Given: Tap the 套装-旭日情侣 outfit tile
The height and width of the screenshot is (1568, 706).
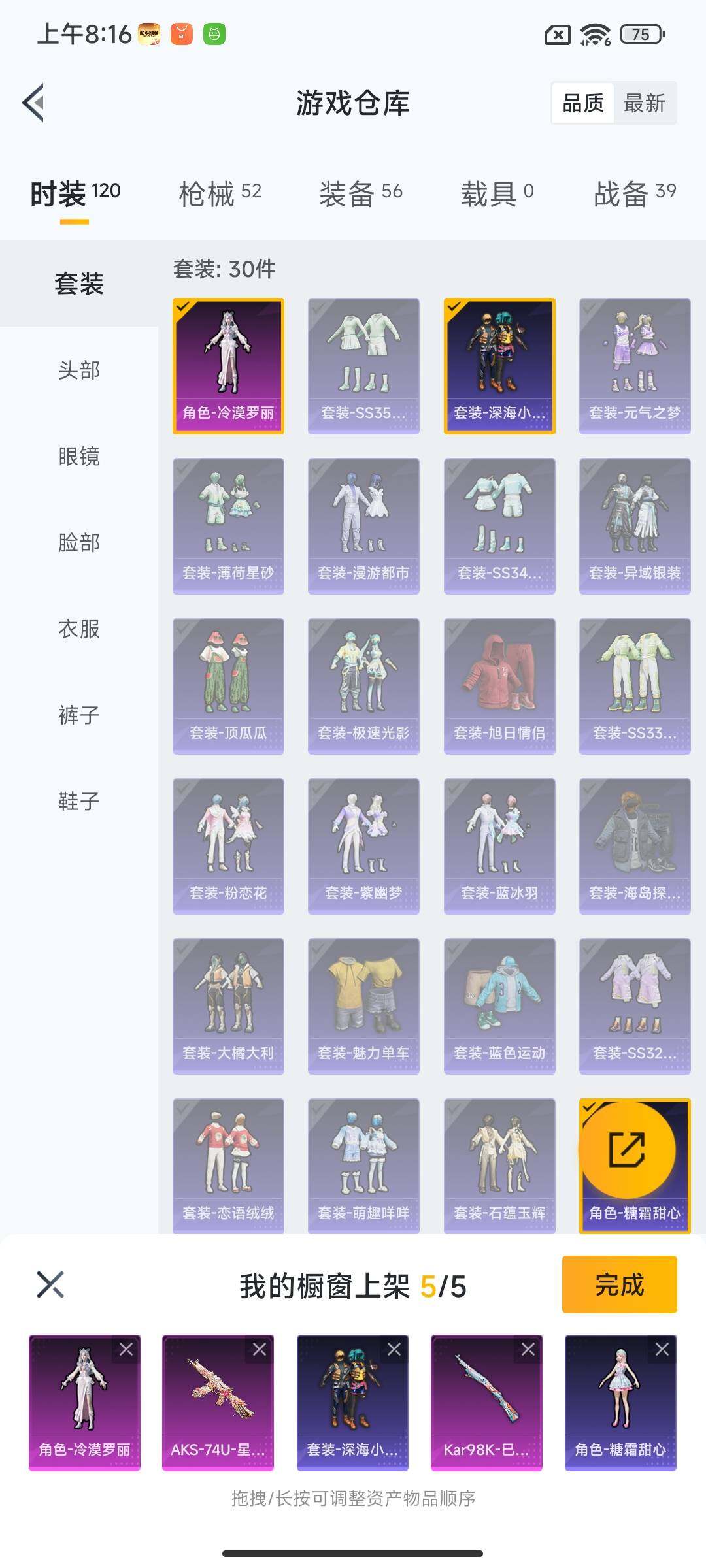Looking at the screenshot, I should tap(499, 686).
